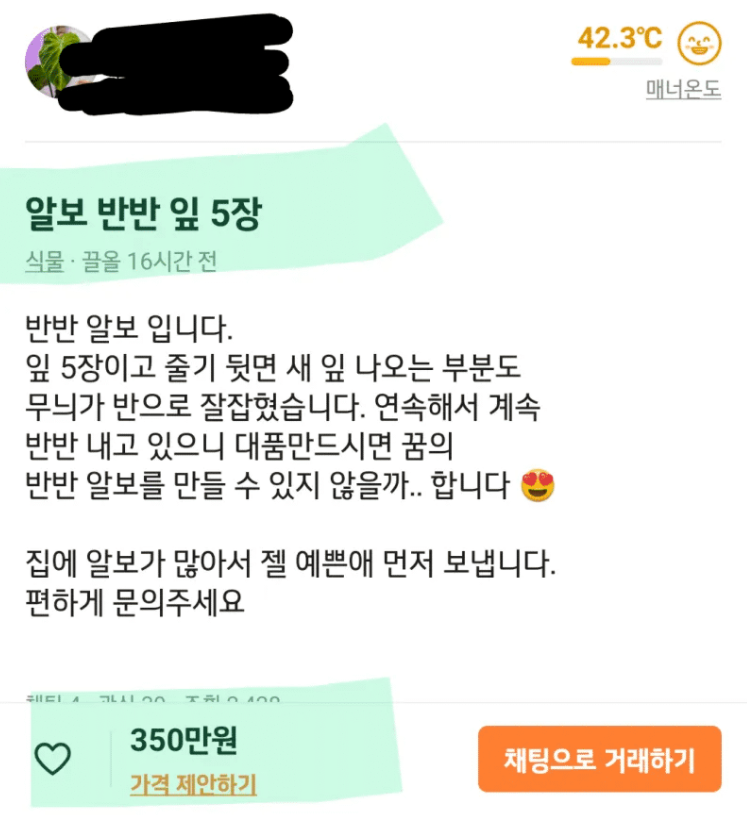
Task: Start a chat via 채팅으로 거래하기
Action: coord(599,759)
